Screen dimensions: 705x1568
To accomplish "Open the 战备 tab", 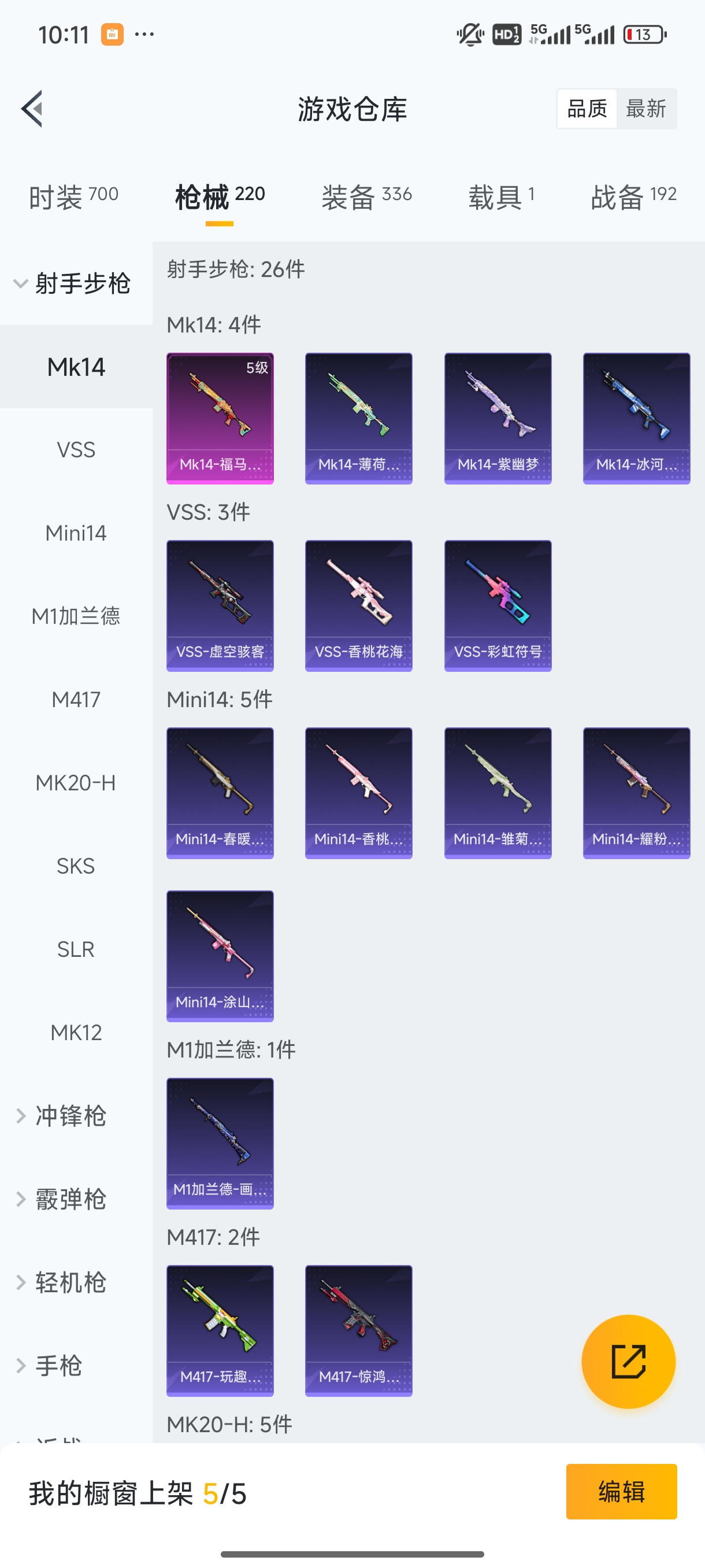I will pos(633,197).
